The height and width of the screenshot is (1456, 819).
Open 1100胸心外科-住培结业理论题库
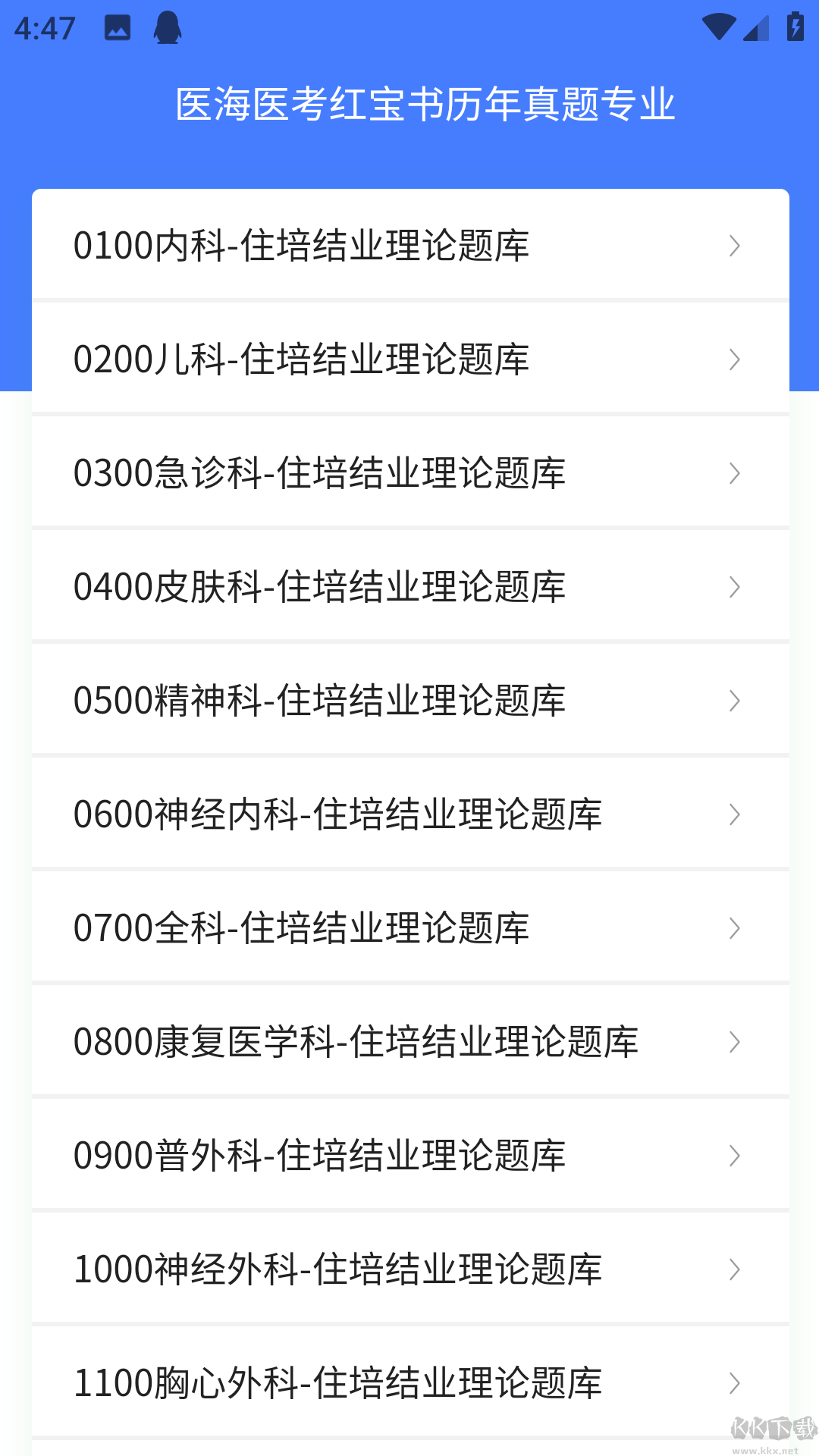409,1382
